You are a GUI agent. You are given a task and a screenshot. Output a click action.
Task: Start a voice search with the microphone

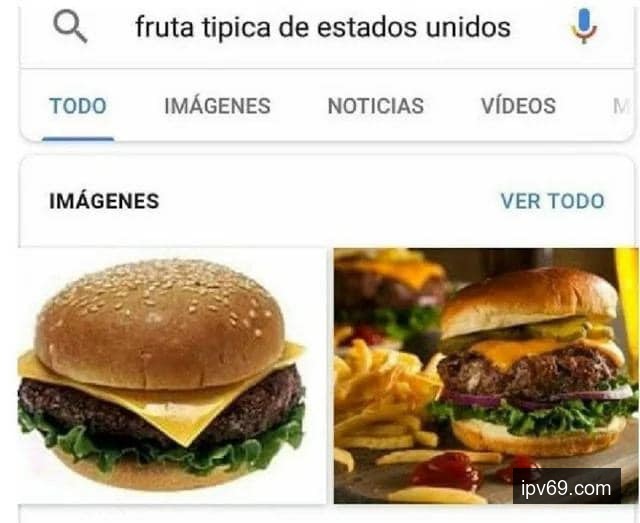pos(583,27)
